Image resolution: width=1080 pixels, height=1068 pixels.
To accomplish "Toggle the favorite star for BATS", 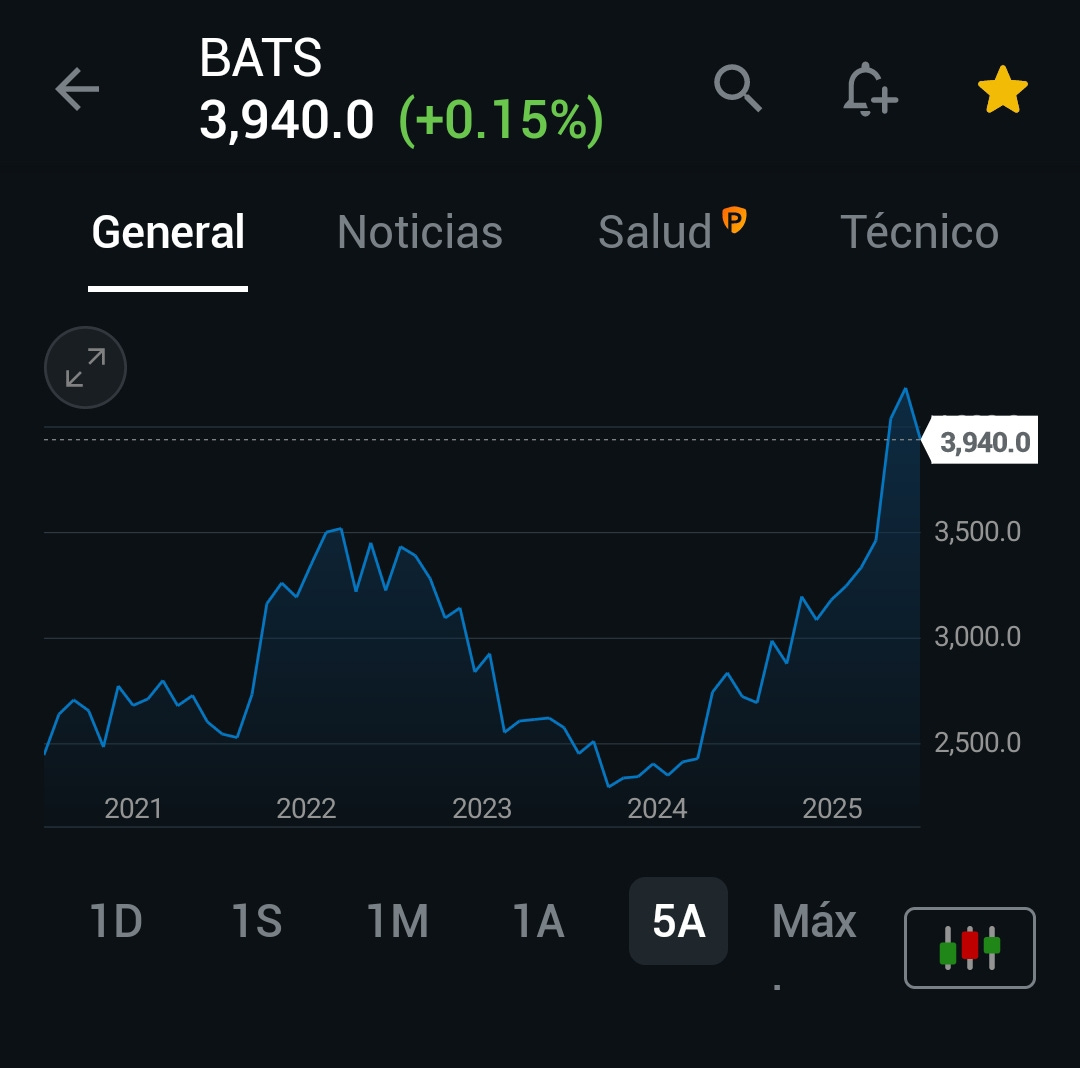I will 1002,91.
